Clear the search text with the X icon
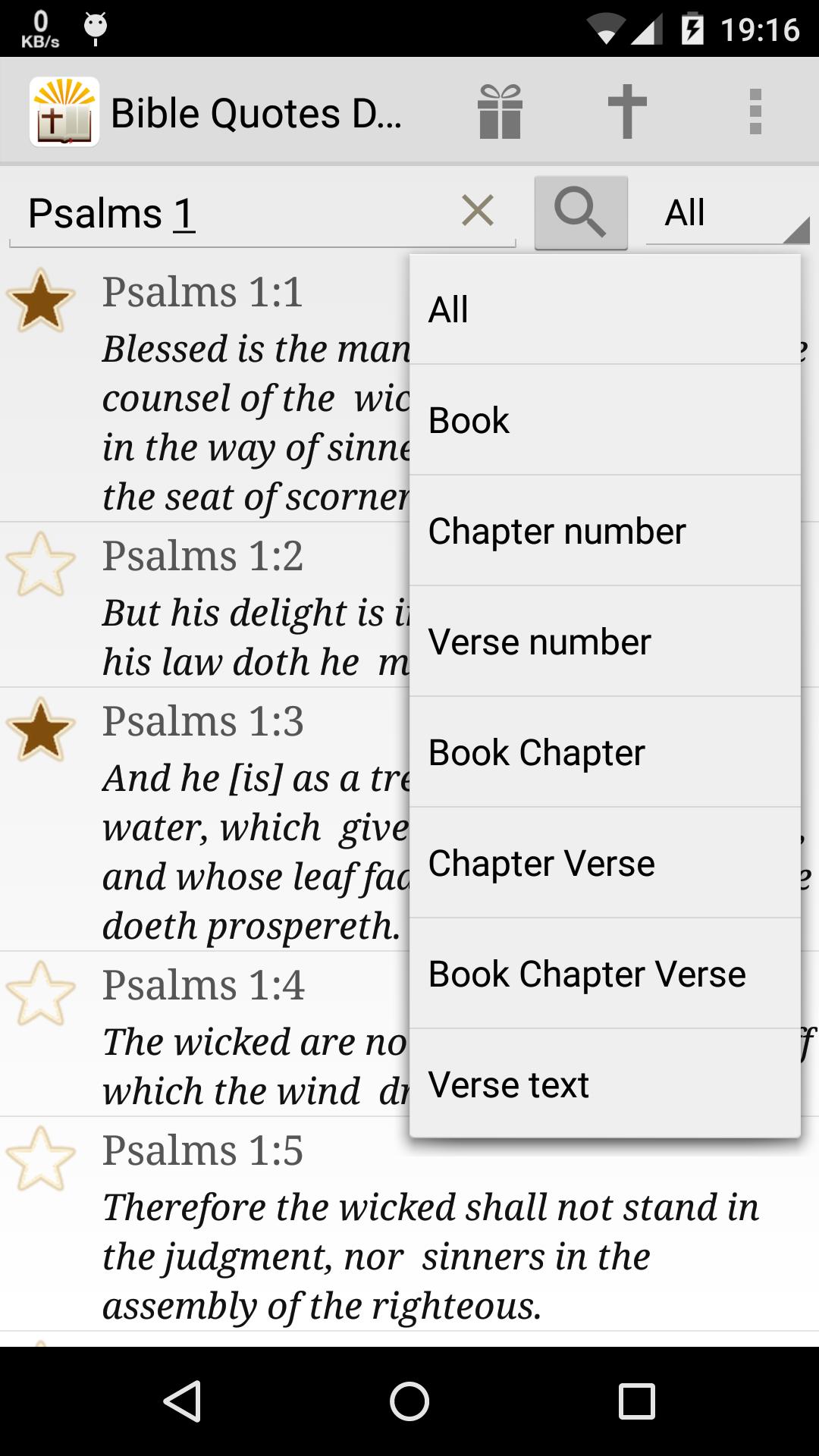The image size is (819, 1456). tap(476, 210)
